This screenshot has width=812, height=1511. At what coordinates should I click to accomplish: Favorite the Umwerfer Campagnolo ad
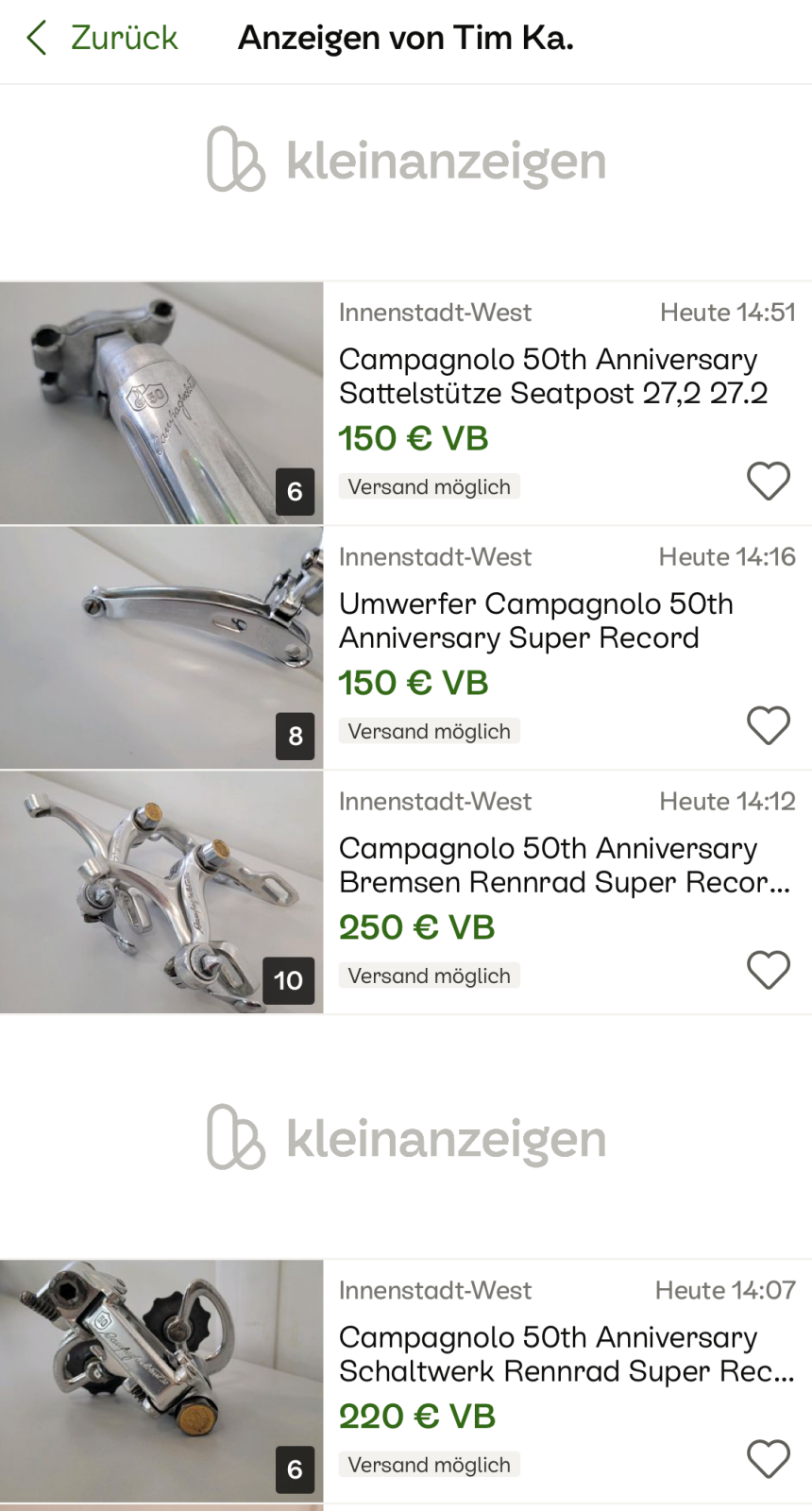768,725
